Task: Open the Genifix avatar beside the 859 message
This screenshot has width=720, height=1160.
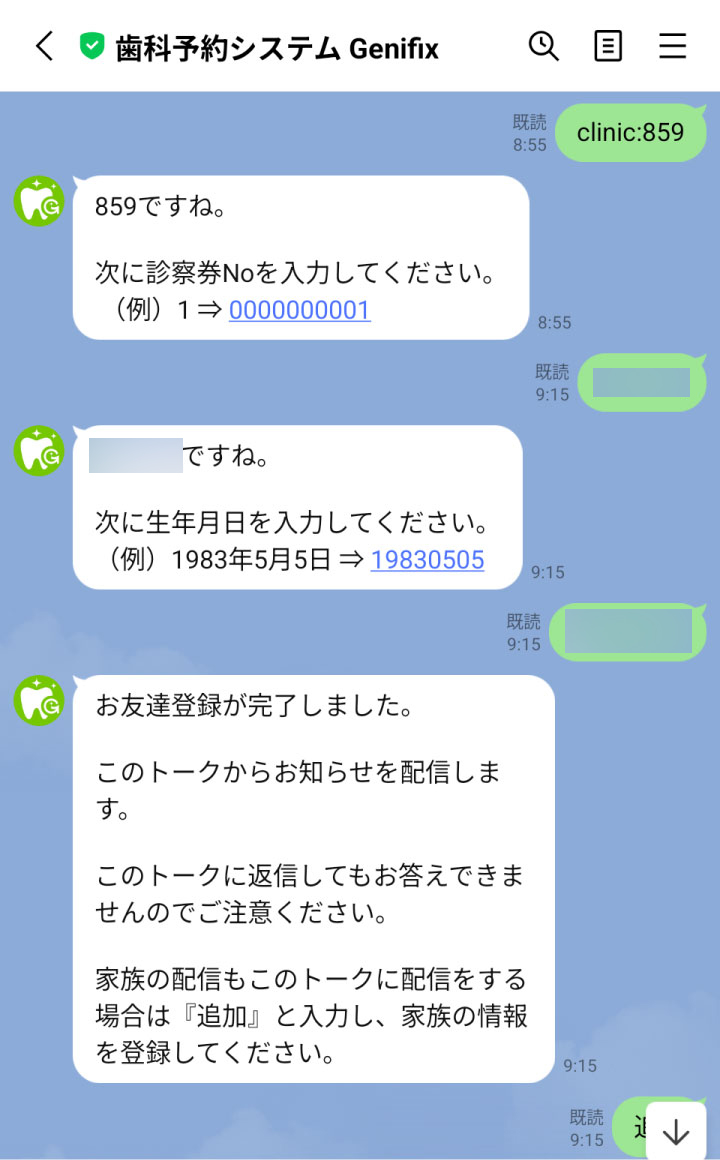Action: click(39, 201)
